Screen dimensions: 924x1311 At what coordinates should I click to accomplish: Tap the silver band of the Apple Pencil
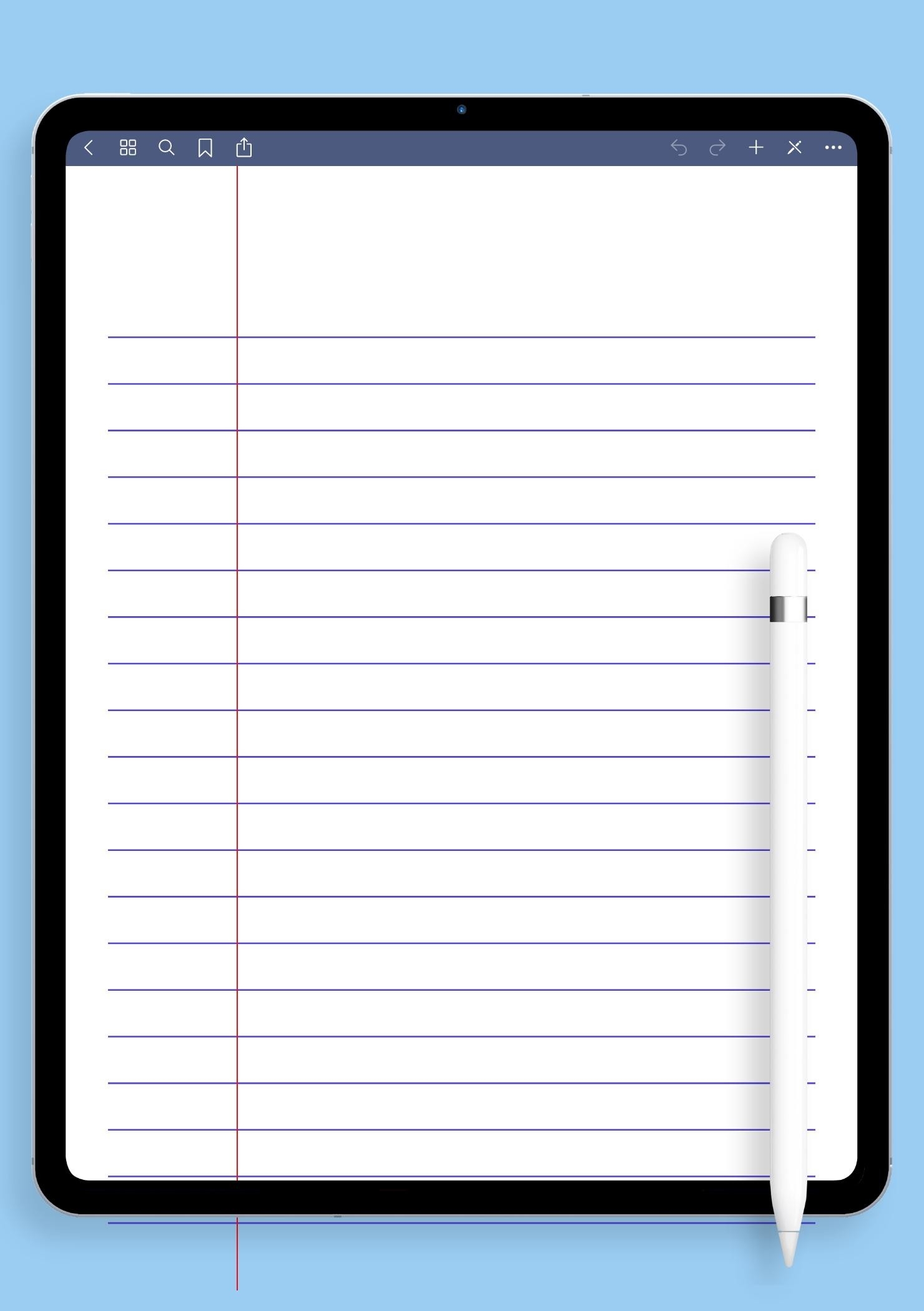point(789,608)
